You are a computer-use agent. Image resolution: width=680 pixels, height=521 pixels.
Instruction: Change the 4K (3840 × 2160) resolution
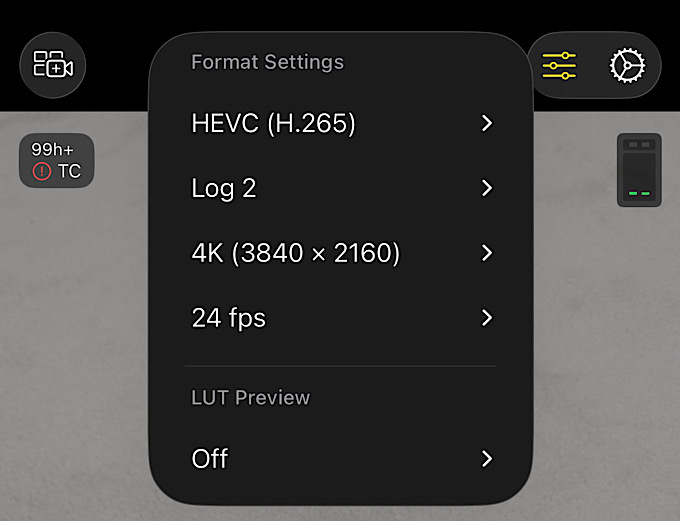[x=340, y=253]
